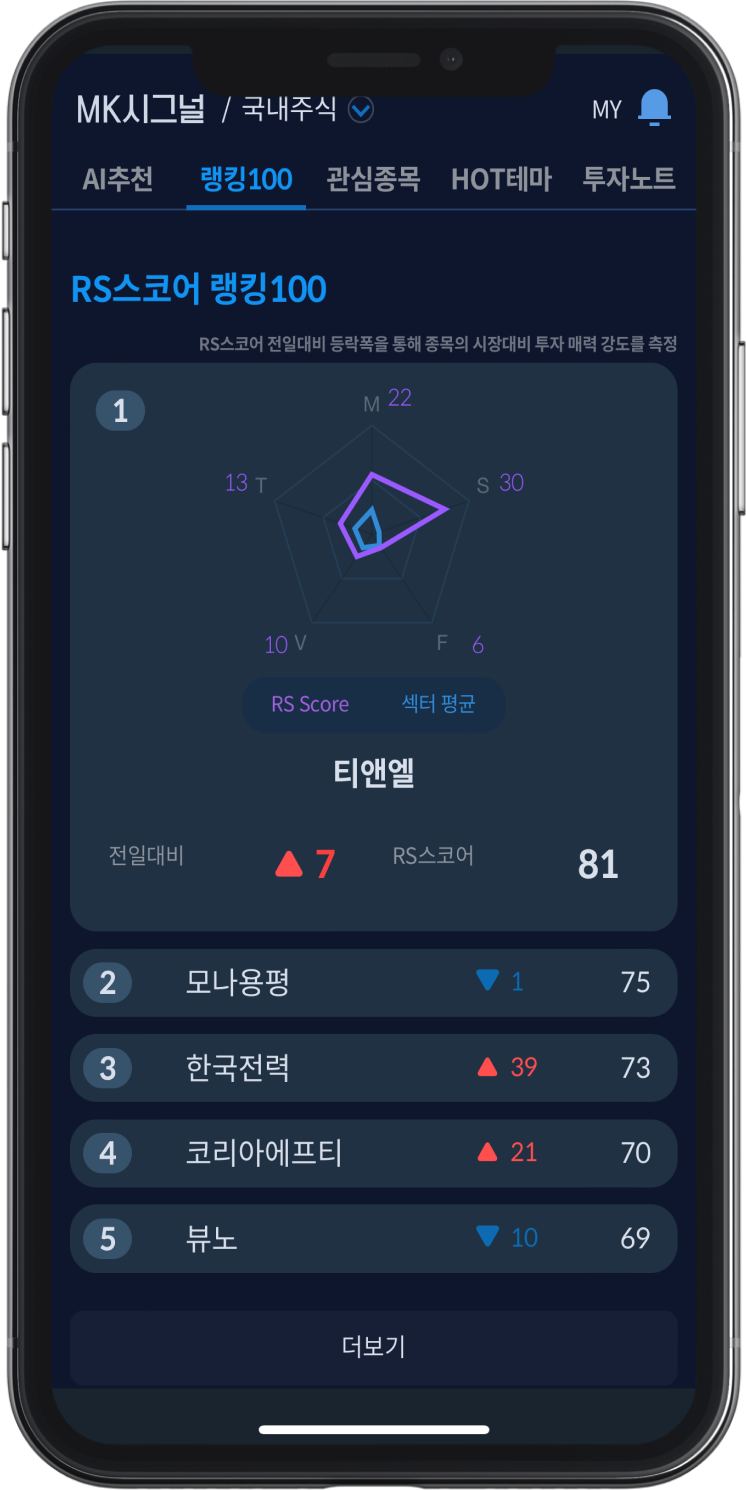This screenshot has width=746, height=1490.
Task: Switch to the 투자노트 tab
Action: pyautogui.click(x=629, y=179)
